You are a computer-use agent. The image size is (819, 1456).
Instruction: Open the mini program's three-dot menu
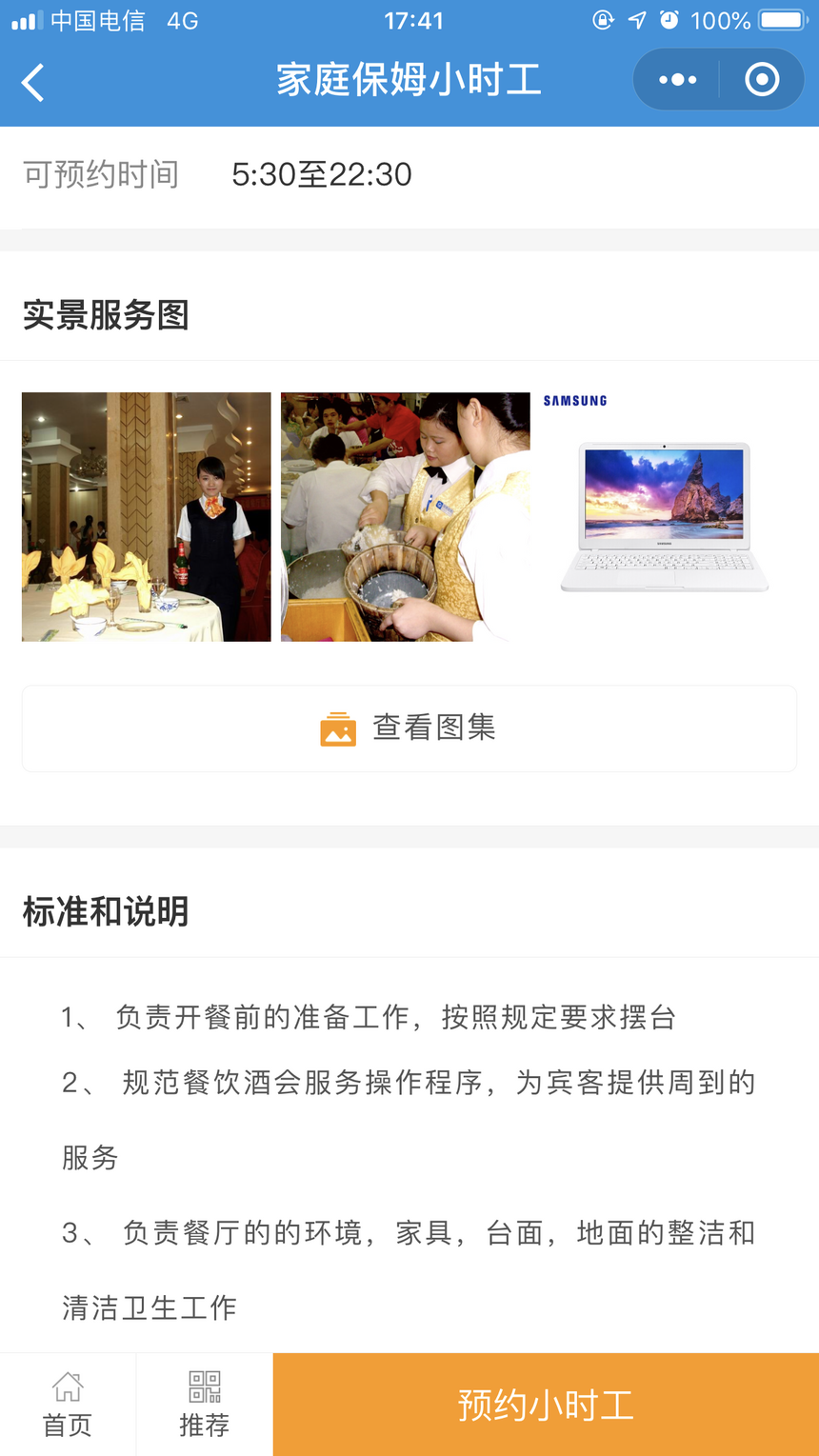tap(677, 80)
